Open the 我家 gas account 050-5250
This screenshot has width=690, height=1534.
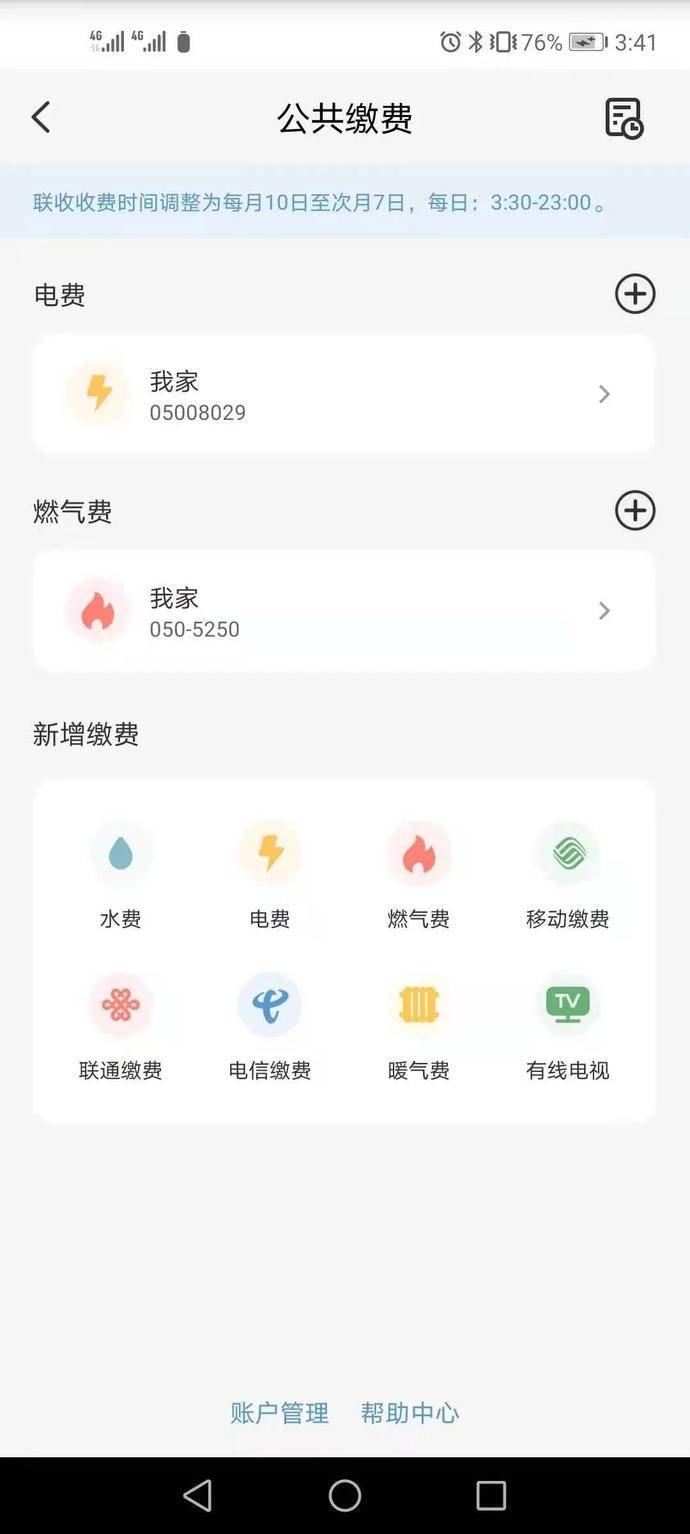[344, 610]
